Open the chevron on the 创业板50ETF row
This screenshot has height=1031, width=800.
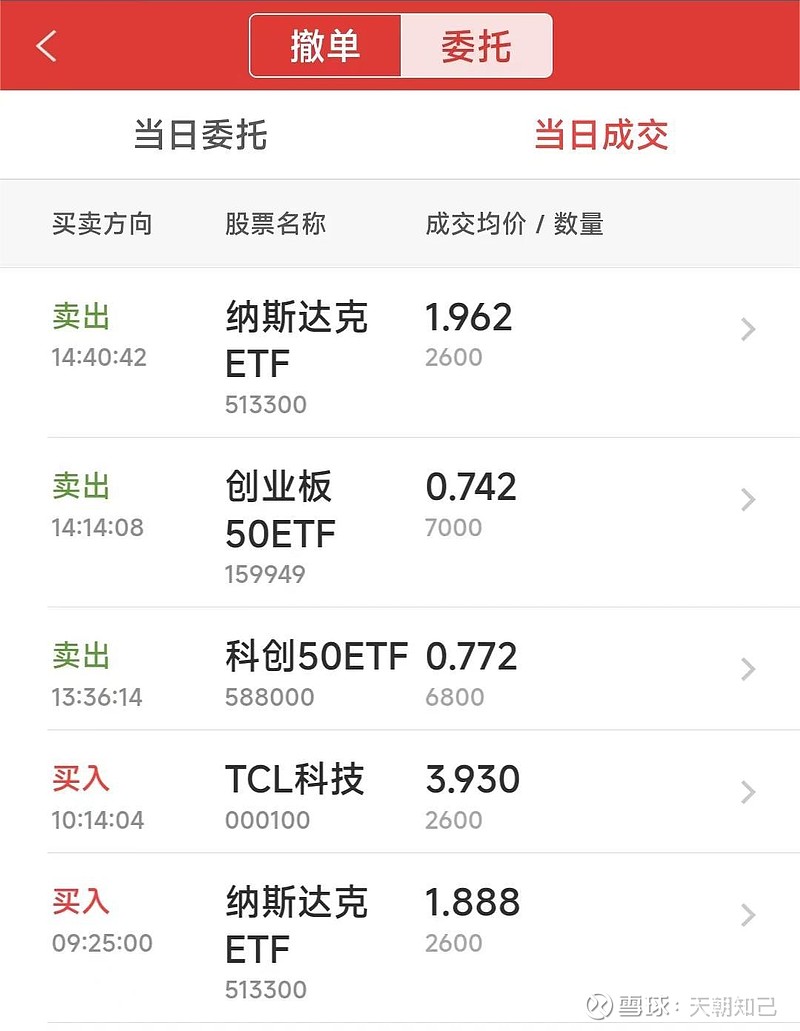[x=748, y=499]
